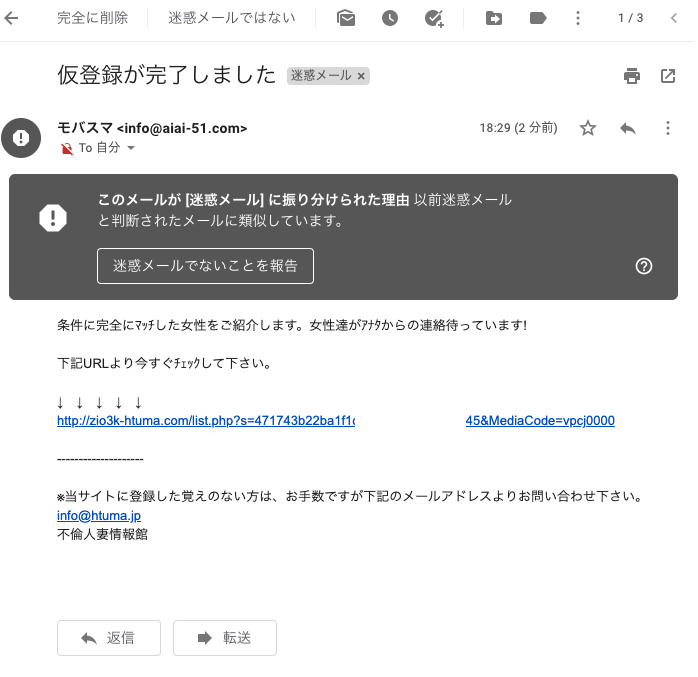This screenshot has height=677, width=698.
Task: Open the email in a new window
Action: [x=668, y=76]
